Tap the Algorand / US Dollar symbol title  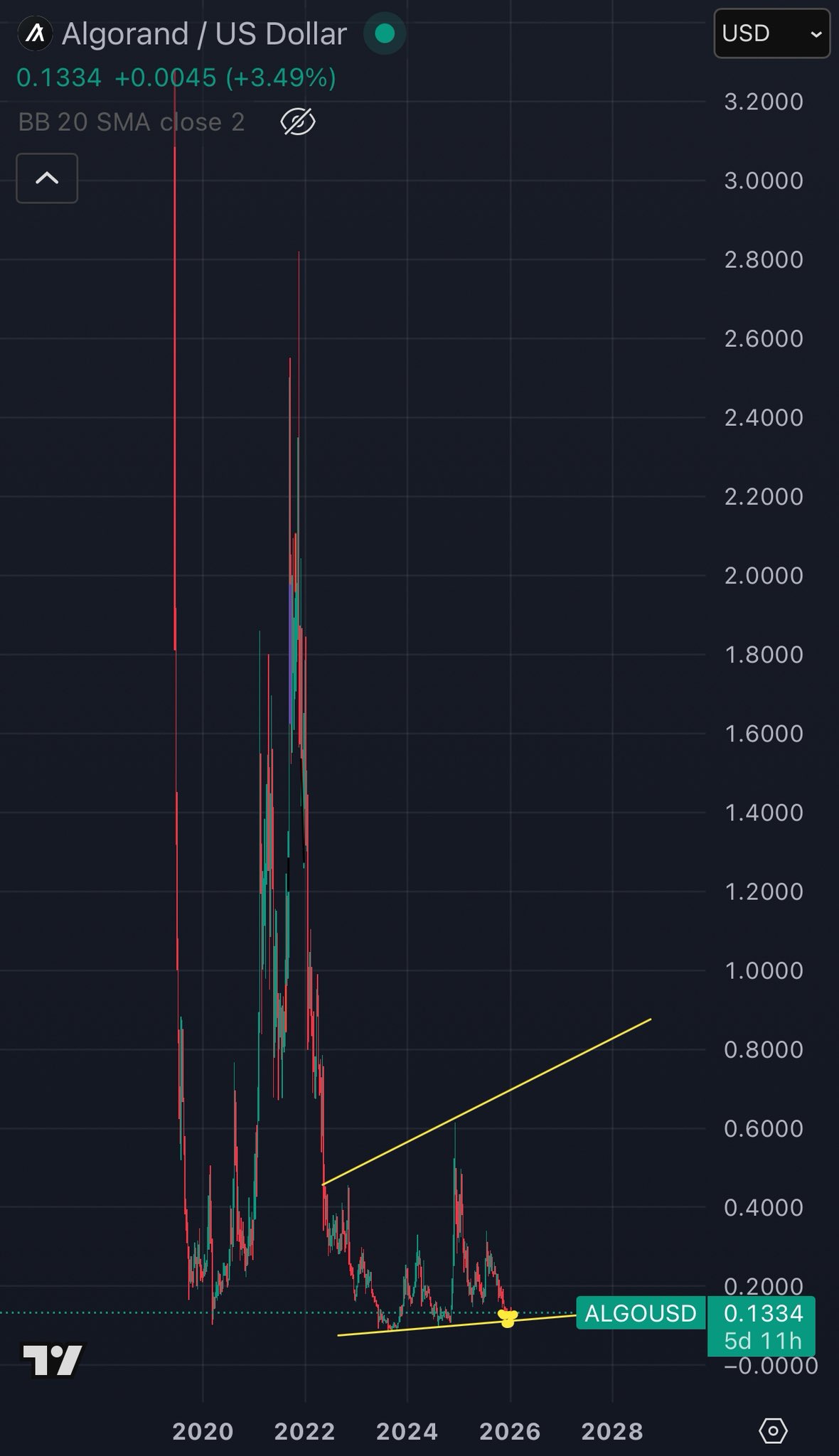tap(204, 34)
